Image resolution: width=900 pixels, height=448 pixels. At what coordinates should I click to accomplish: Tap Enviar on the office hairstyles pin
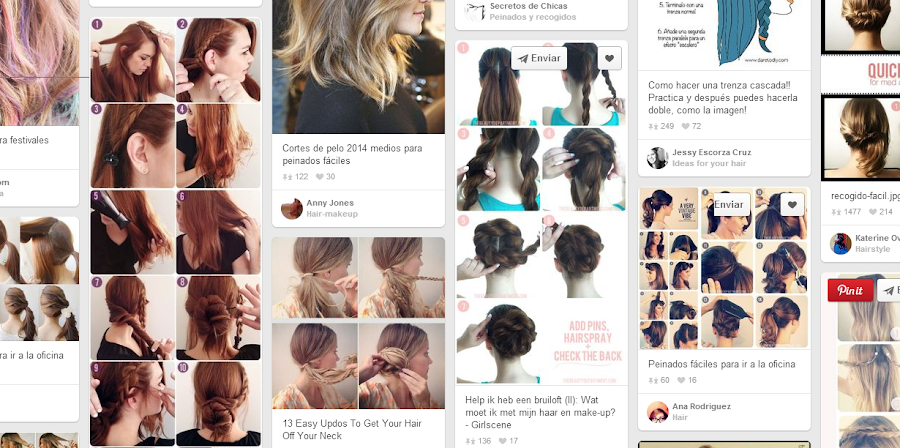(730, 204)
